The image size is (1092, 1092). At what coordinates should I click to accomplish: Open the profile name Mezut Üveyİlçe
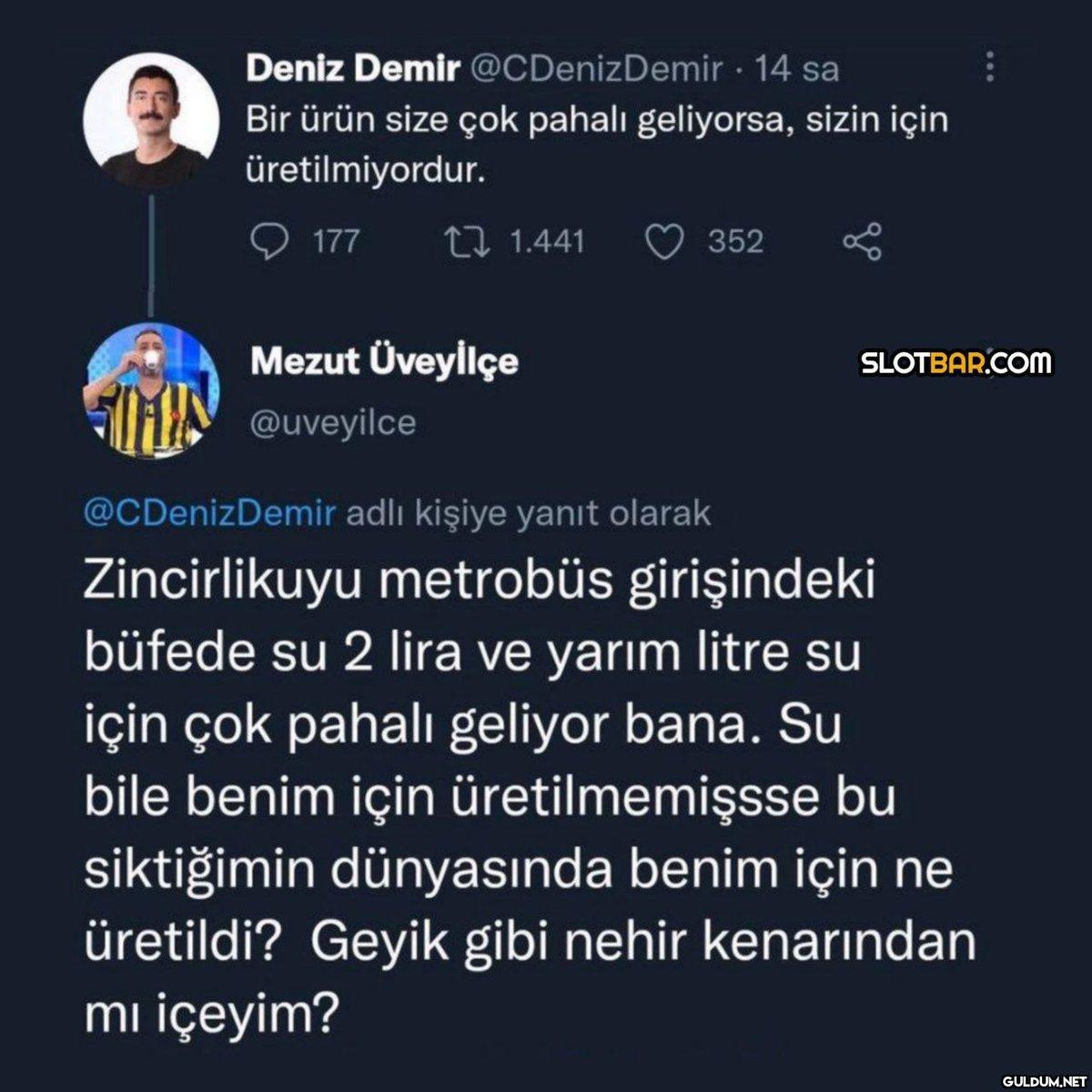[384, 362]
